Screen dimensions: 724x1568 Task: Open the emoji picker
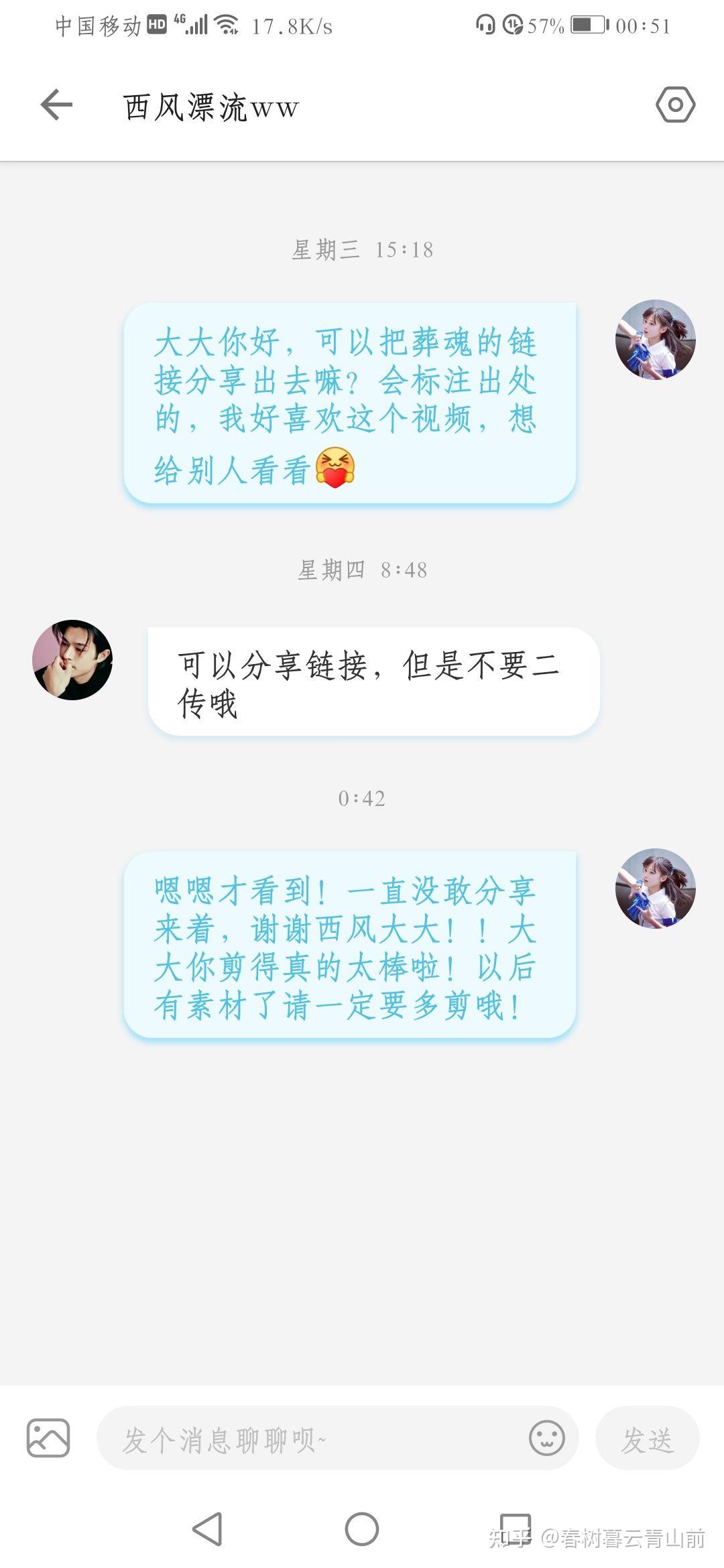tap(547, 1438)
